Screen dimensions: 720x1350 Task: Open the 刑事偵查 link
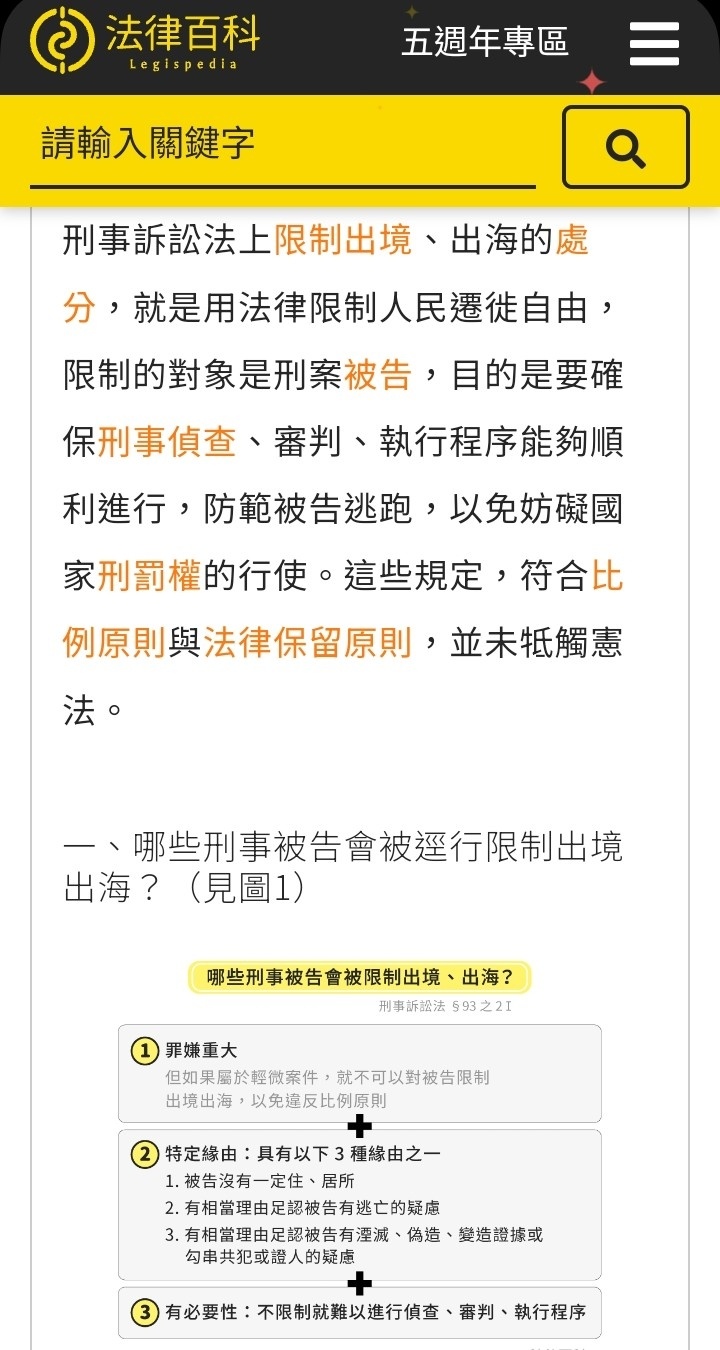(x=167, y=443)
